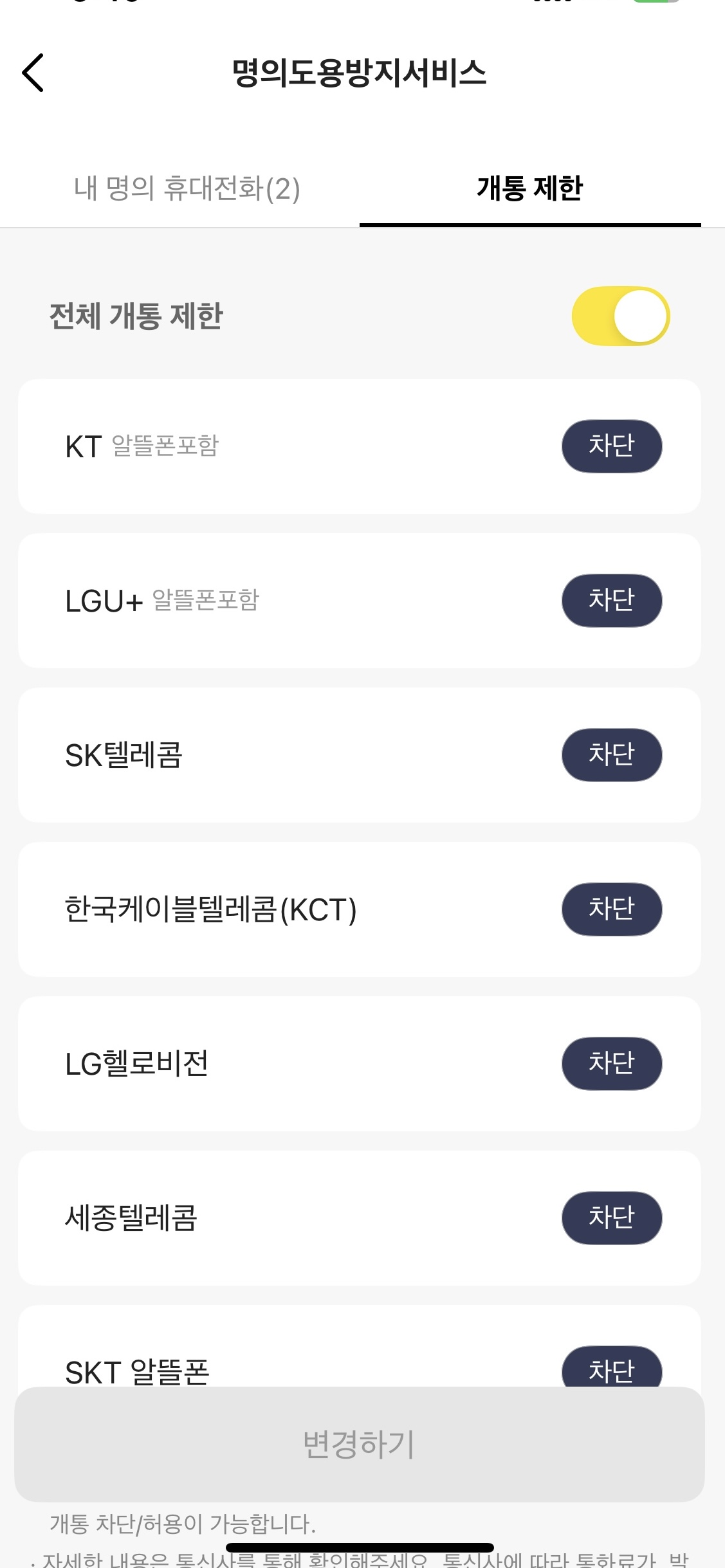Image resolution: width=725 pixels, height=1568 pixels.
Task: Tap the 변경하기 button
Action: point(360,1445)
